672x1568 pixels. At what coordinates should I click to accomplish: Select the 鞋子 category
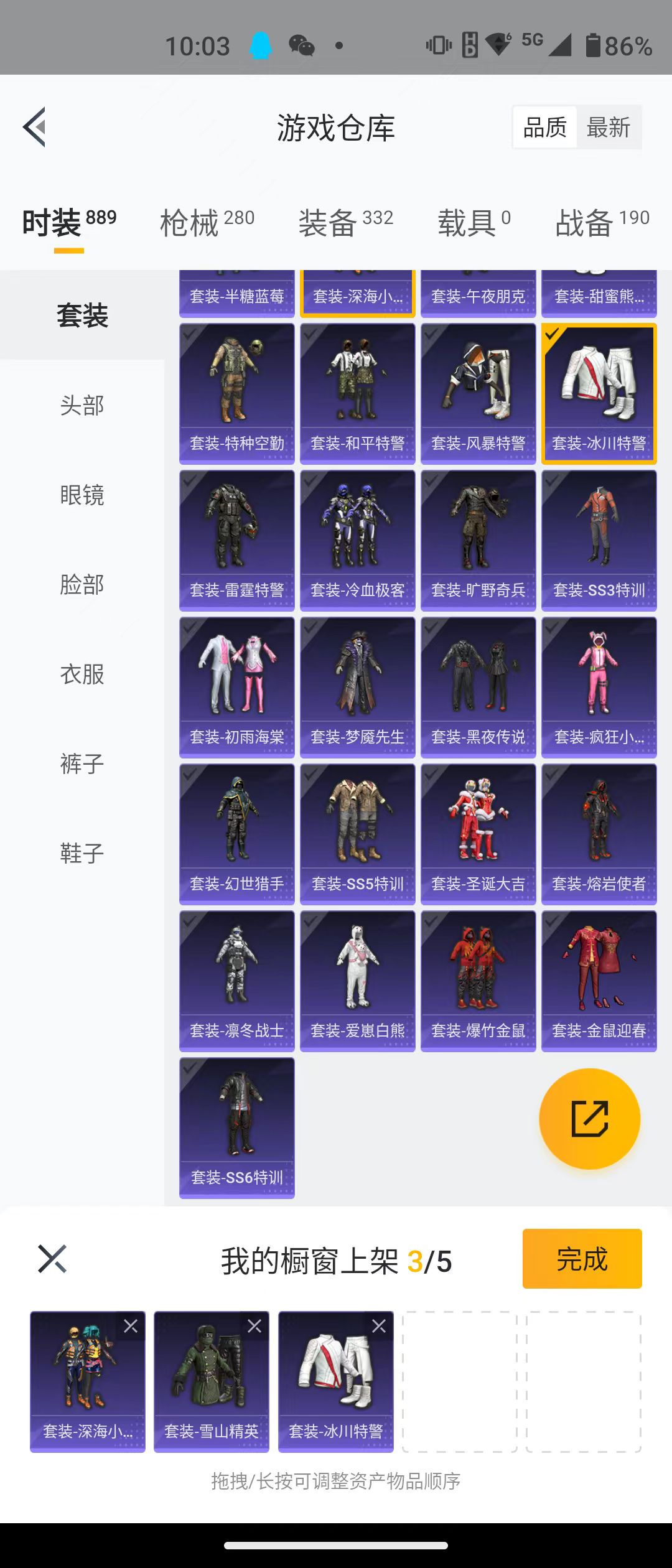click(82, 853)
